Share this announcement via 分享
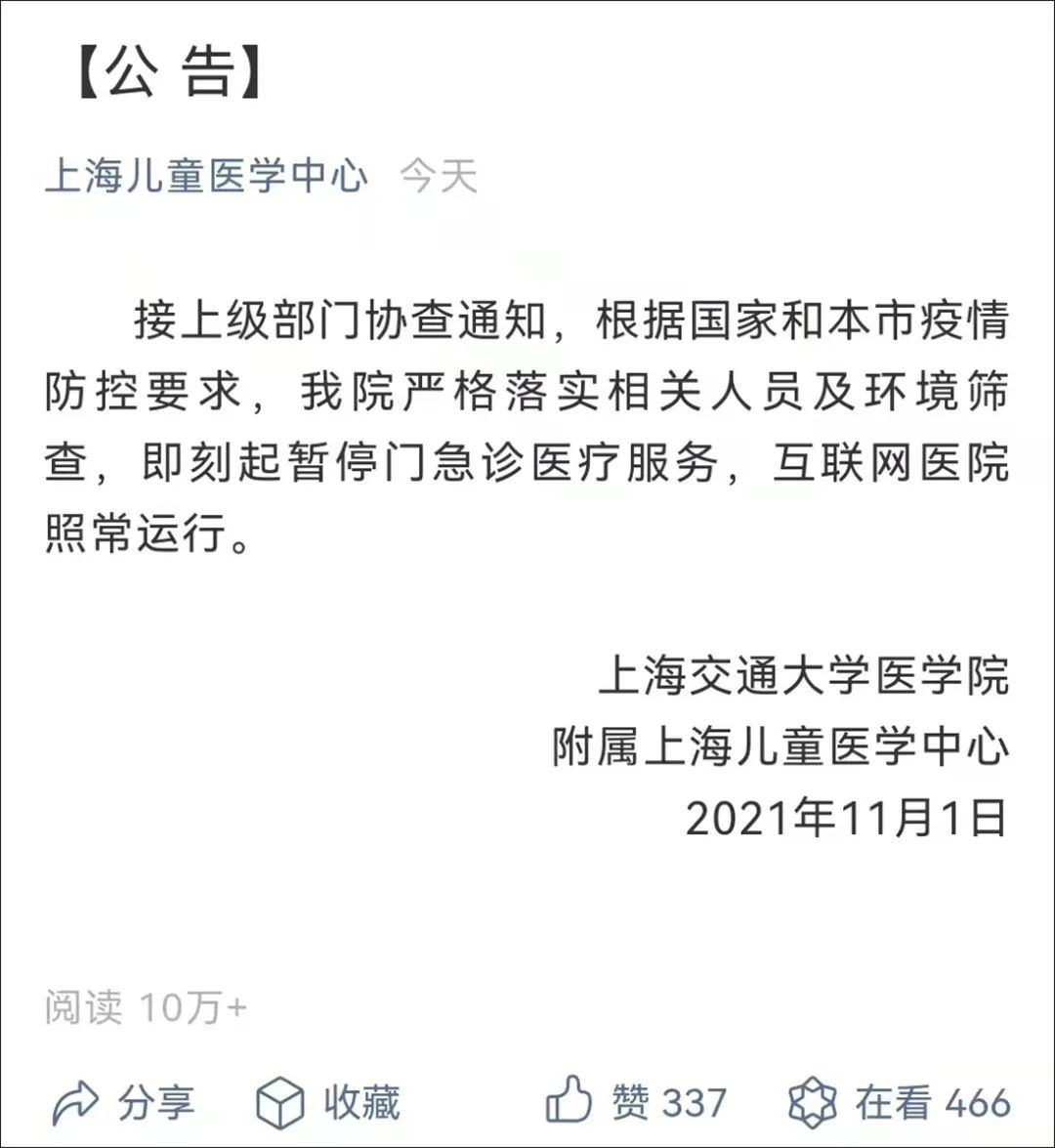This screenshot has width=1055, height=1148. pos(123,1103)
